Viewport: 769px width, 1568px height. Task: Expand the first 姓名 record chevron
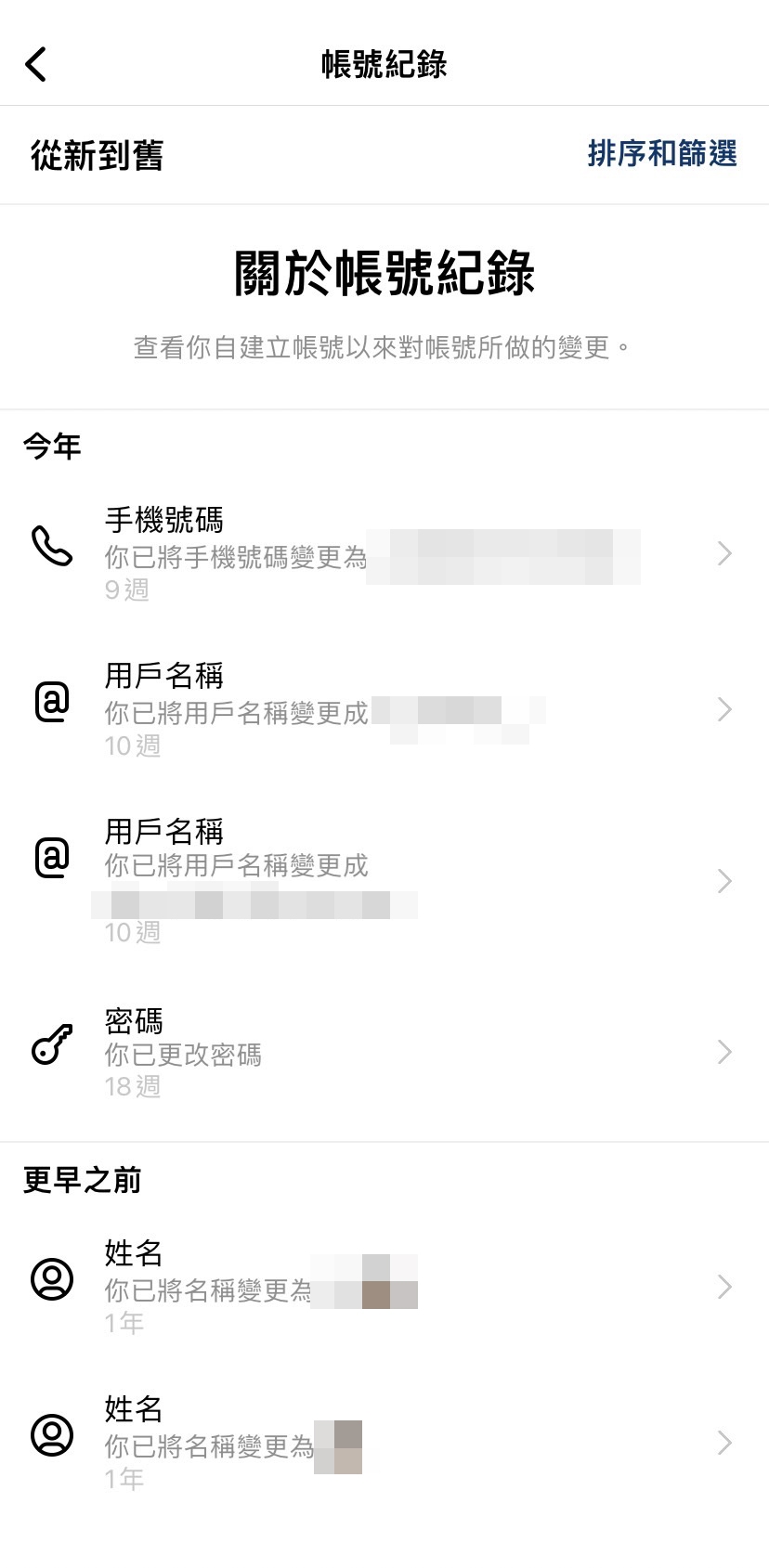(x=725, y=1287)
